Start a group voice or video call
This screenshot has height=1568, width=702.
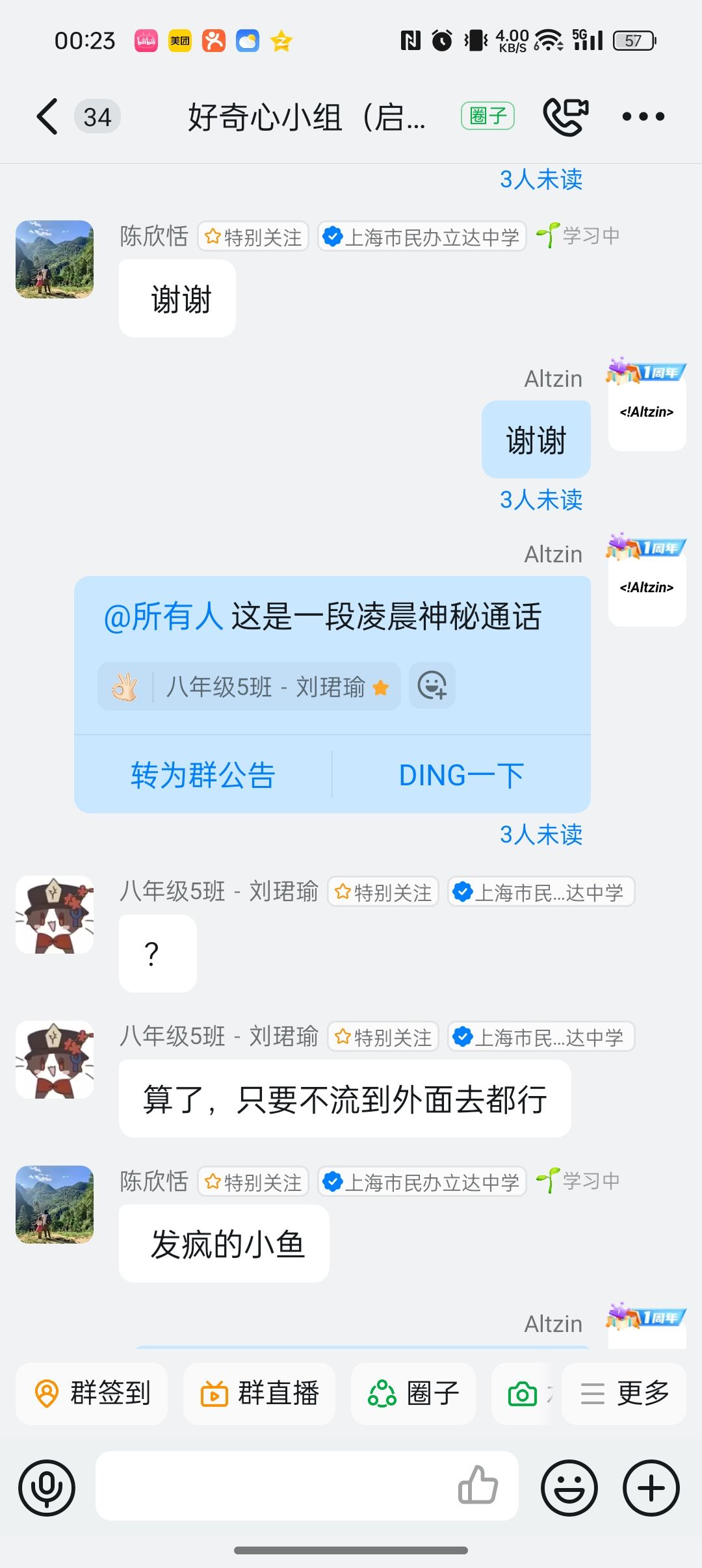click(565, 117)
